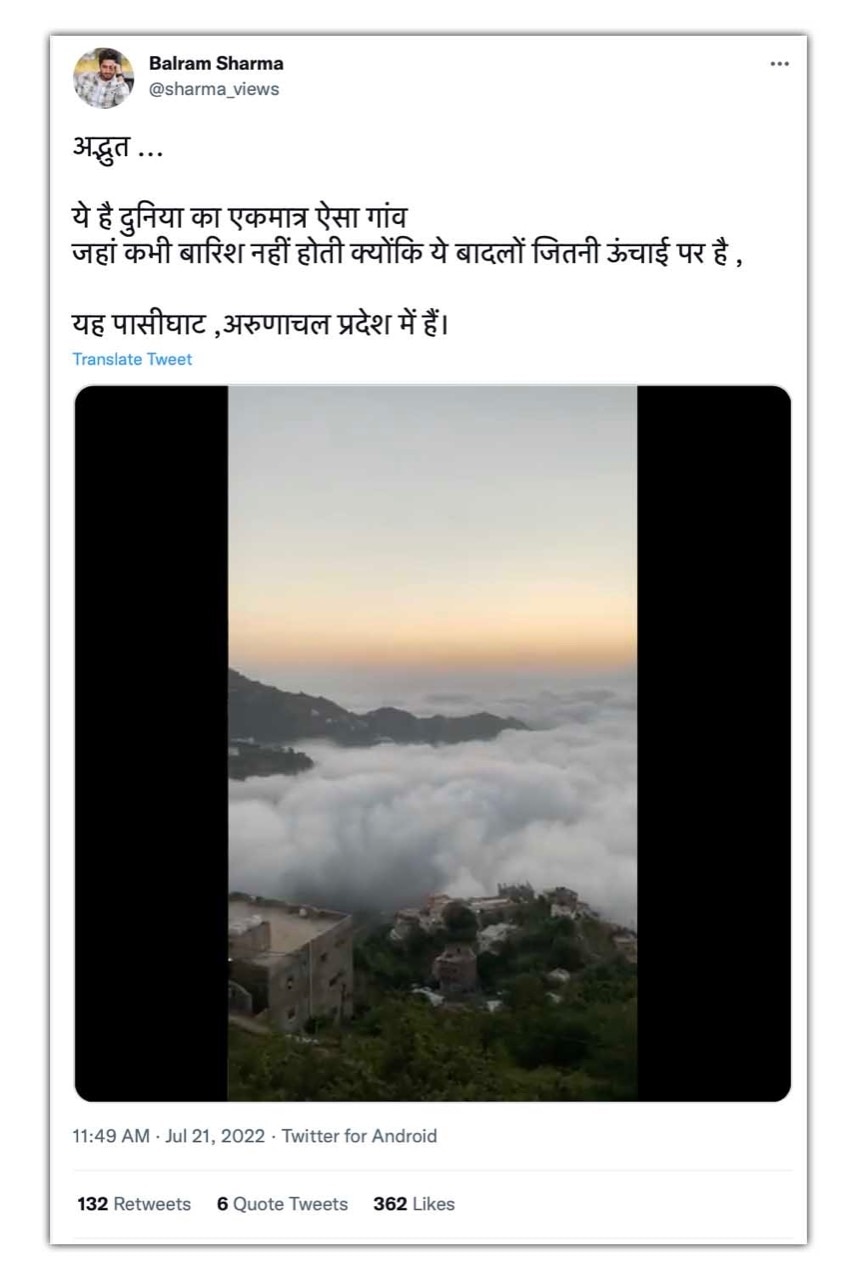View the 362 Likes list

(x=414, y=1204)
